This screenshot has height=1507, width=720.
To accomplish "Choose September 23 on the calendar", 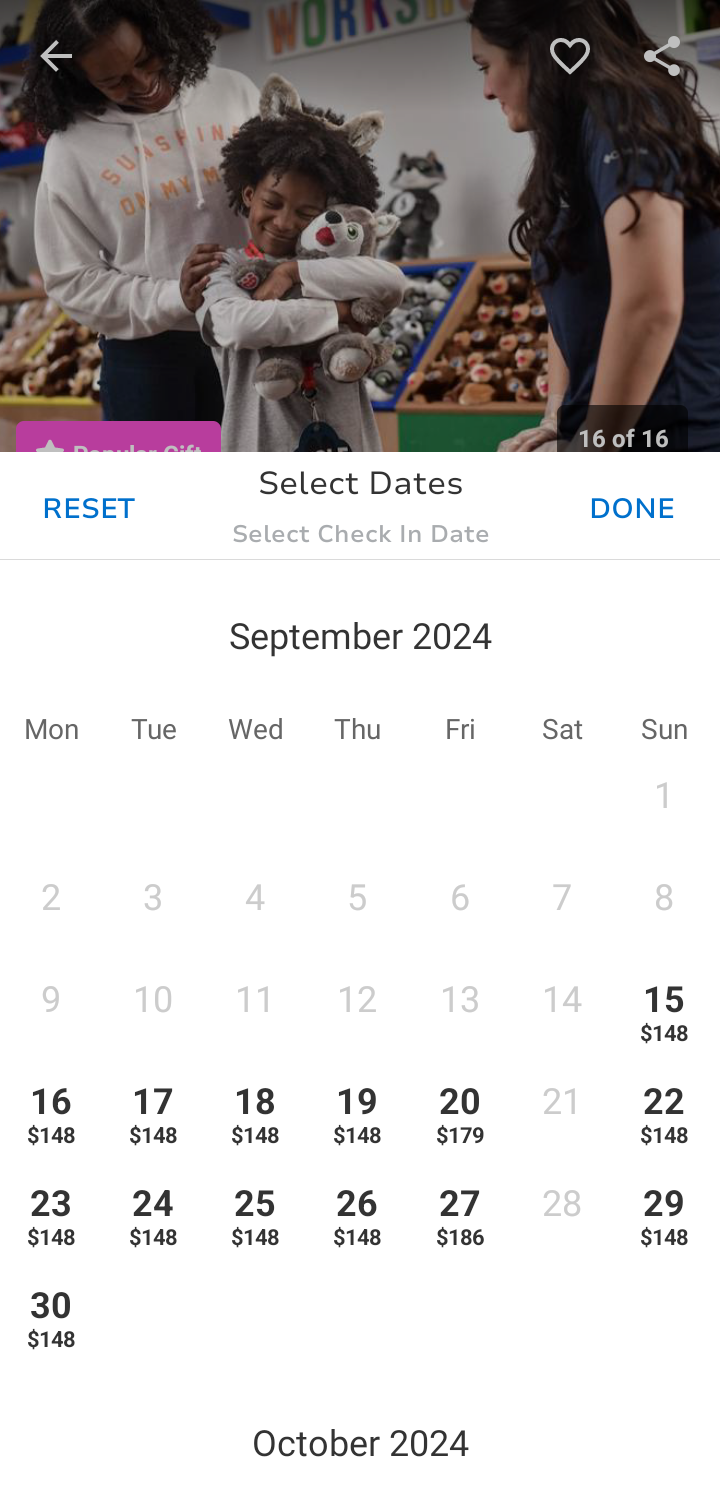I will 51,1216.
